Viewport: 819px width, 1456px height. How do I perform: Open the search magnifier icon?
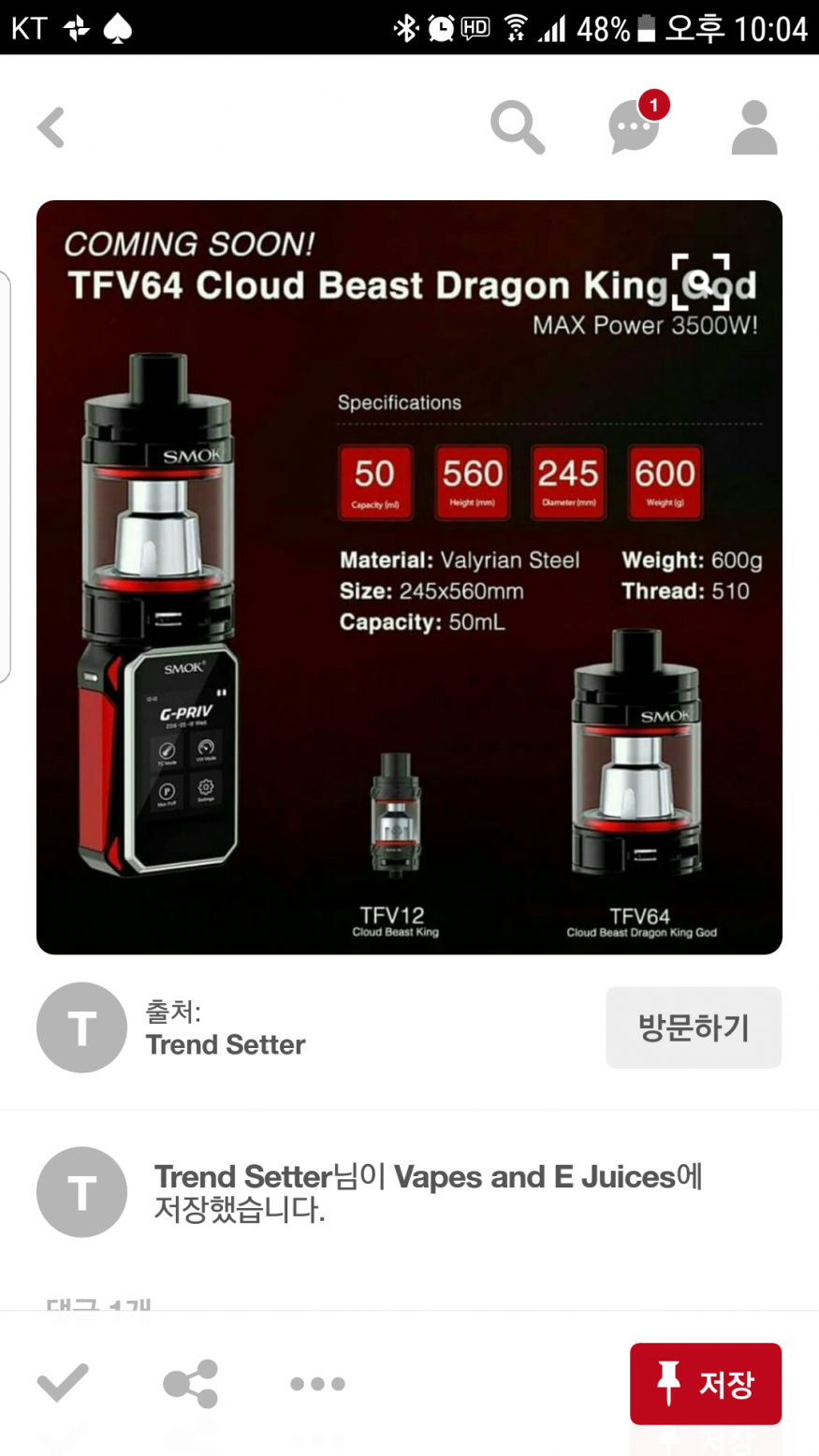[x=517, y=127]
